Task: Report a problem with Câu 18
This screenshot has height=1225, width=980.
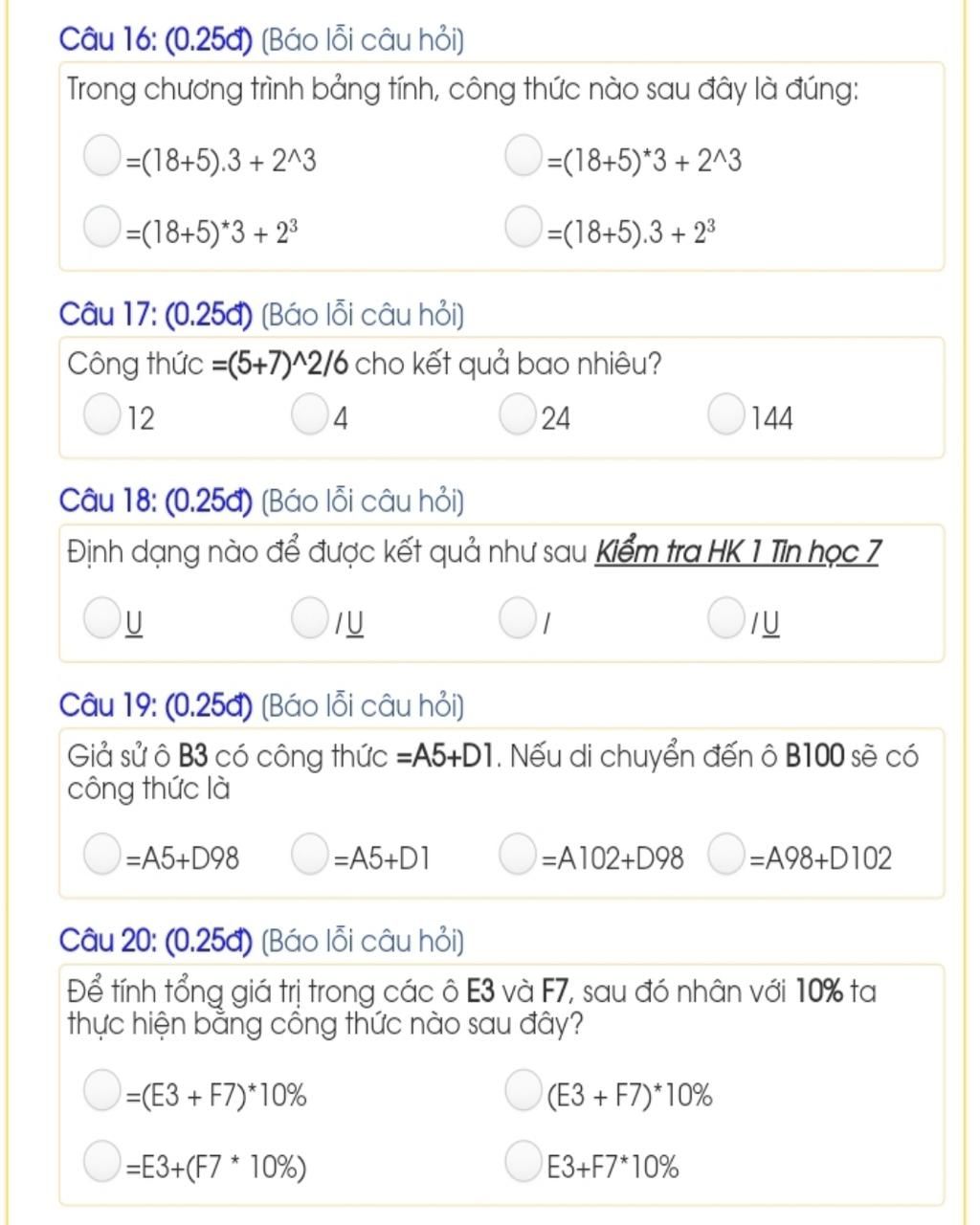Action: pos(362,501)
